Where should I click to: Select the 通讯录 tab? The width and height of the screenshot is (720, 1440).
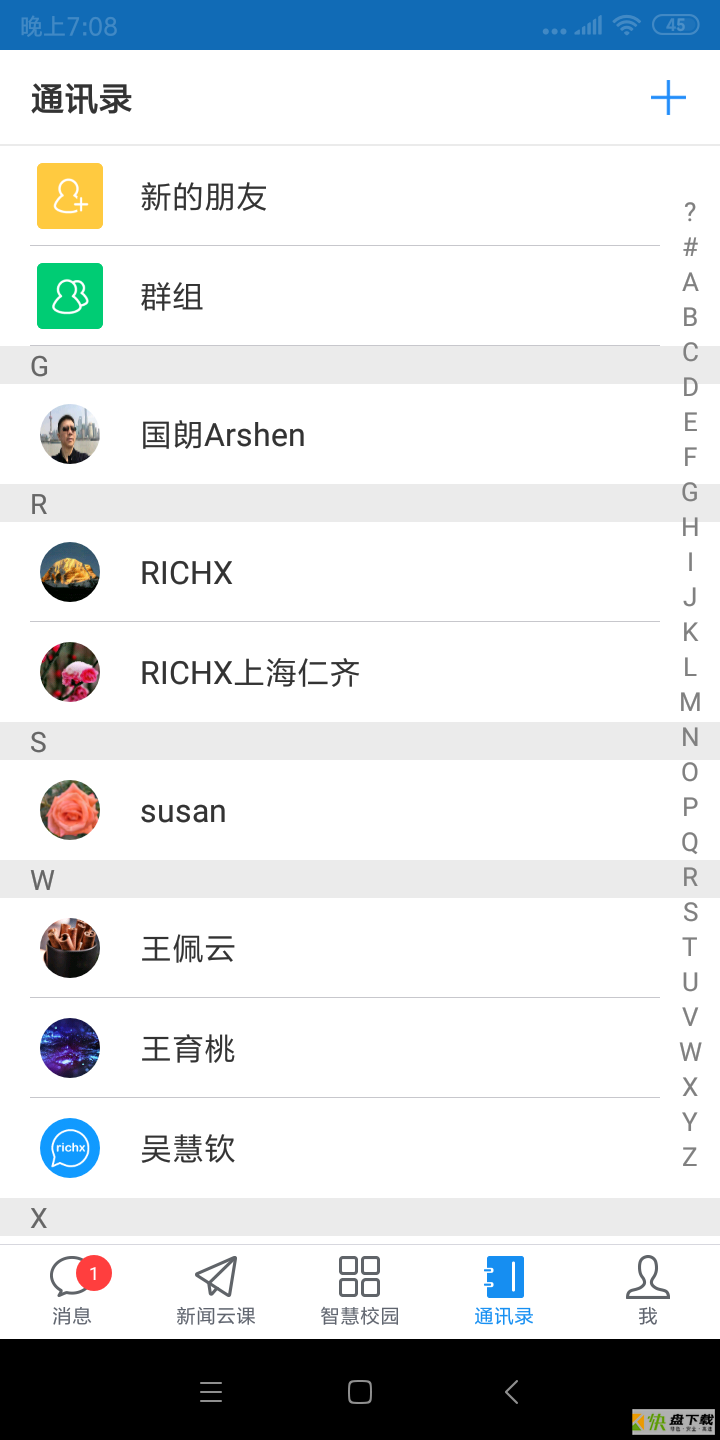click(504, 1290)
